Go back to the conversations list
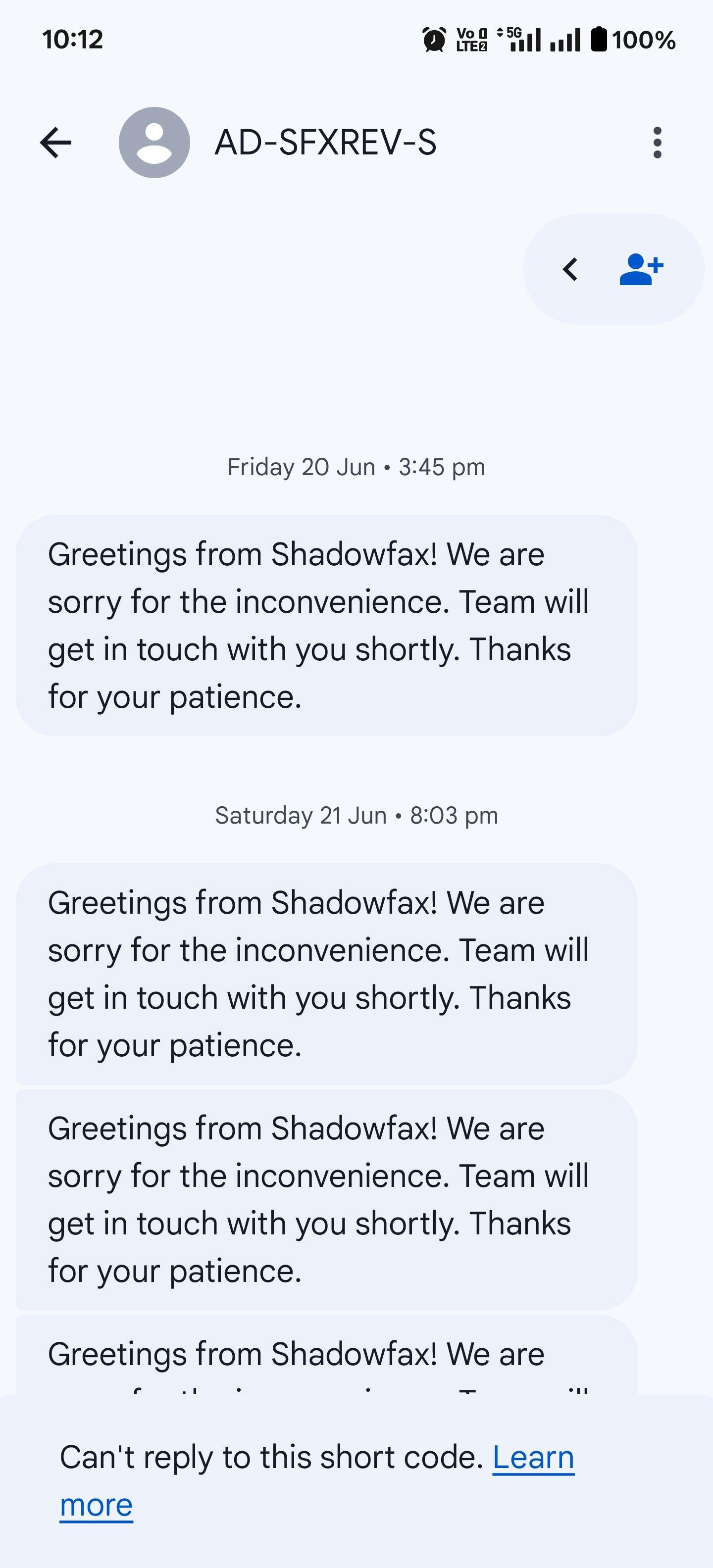Viewport: 713px width, 1568px height. tap(55, 143)
